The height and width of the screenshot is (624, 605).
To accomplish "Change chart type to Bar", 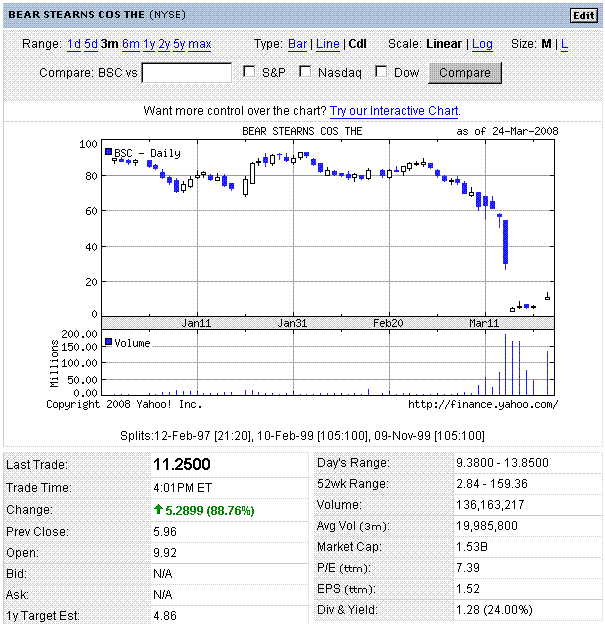I will [x=297, y=44].
